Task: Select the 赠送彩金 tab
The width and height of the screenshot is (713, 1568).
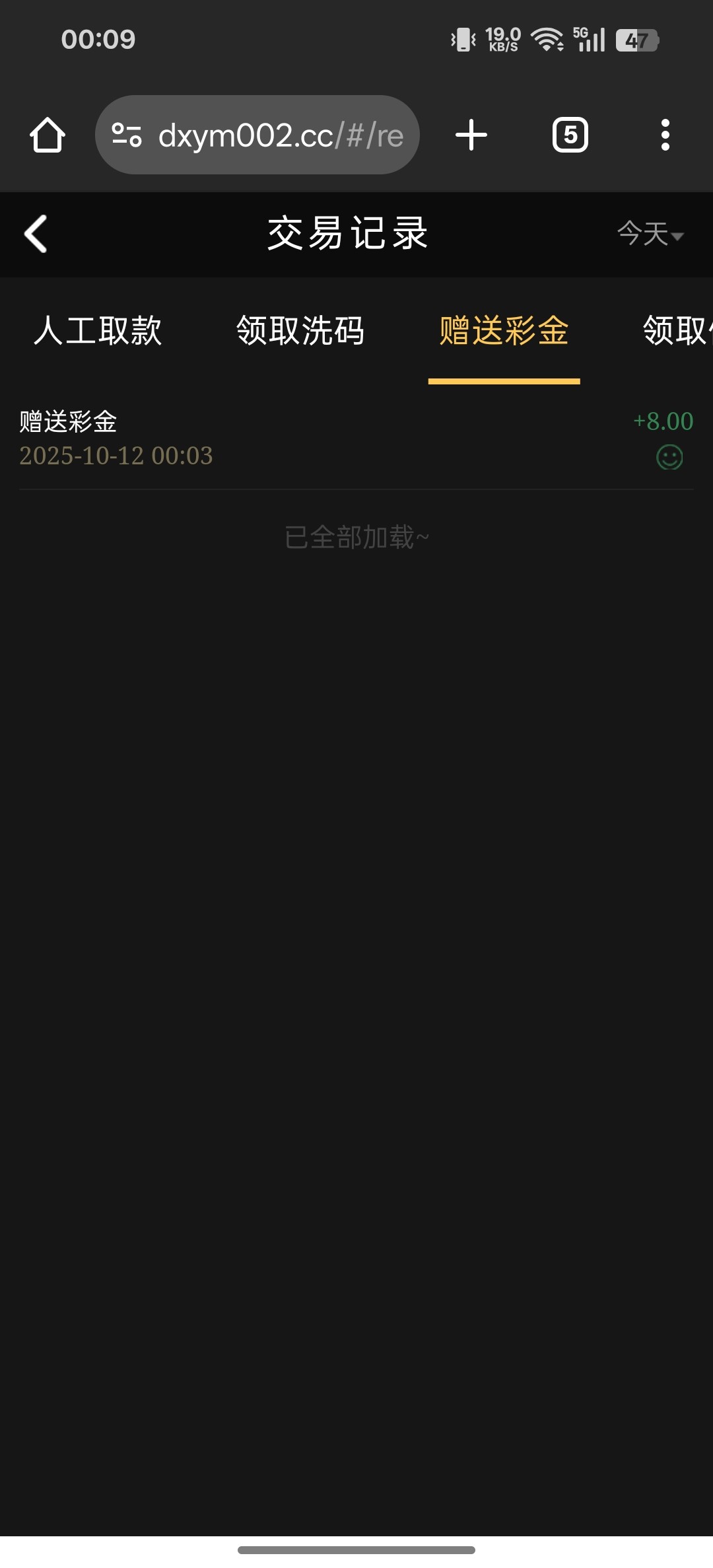Action: 504,330
